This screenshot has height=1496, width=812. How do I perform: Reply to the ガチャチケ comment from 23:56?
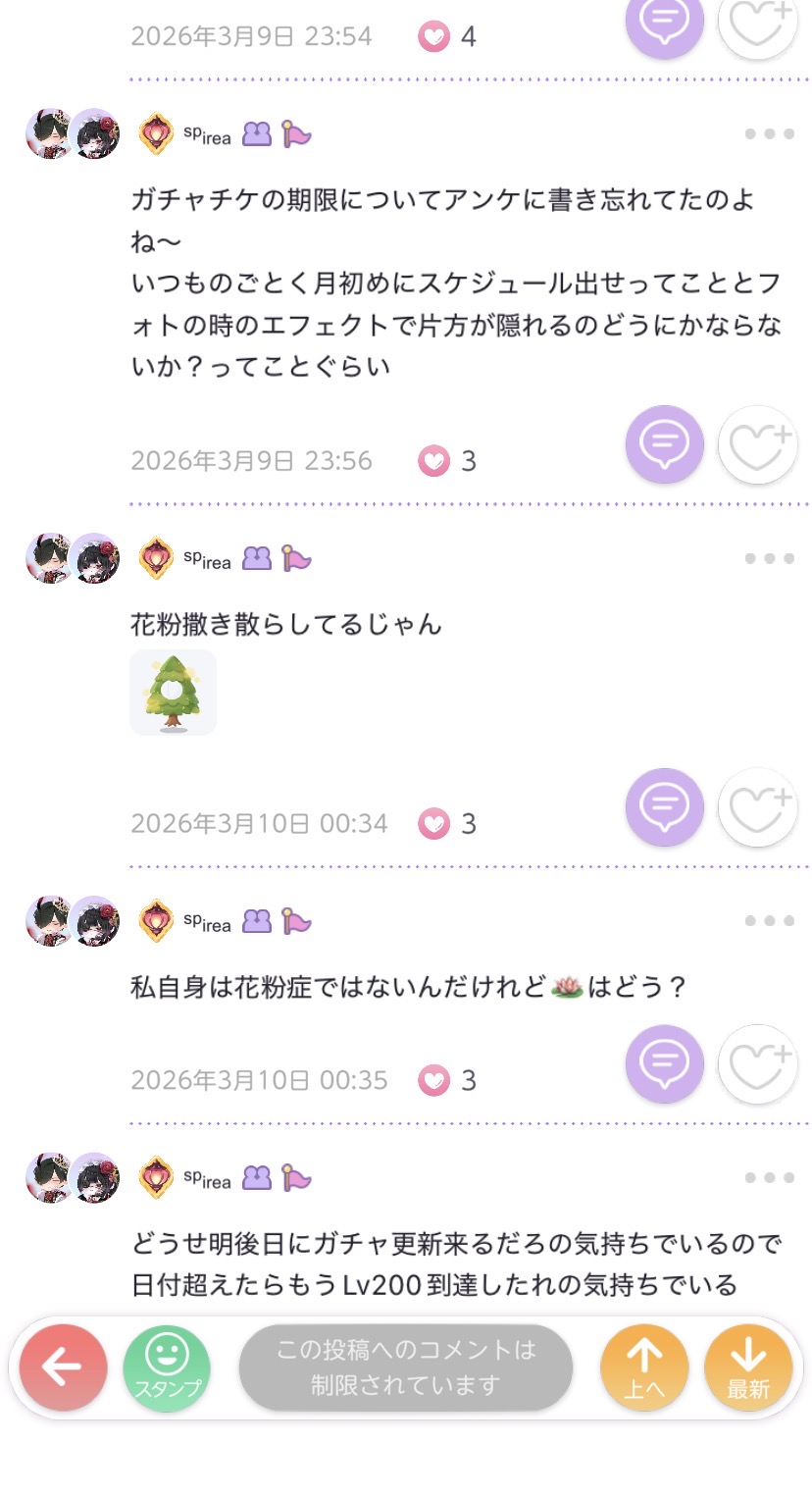(x=665, y=444)
